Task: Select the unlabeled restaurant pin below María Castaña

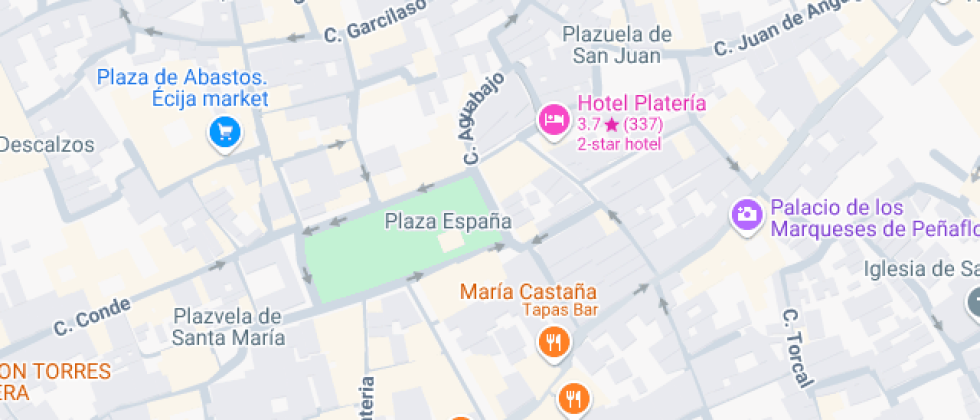Action: 573,399
